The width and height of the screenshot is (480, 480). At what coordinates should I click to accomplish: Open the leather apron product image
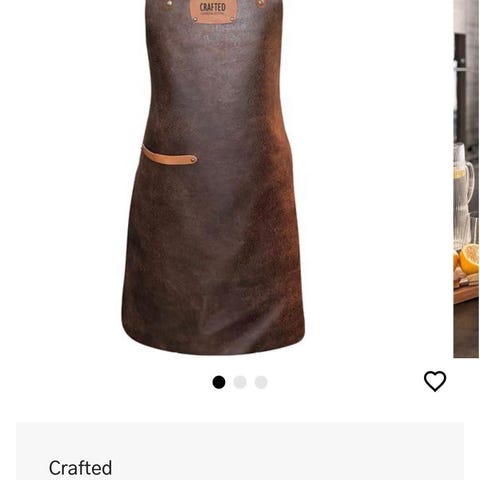click(x=213, y=177)
